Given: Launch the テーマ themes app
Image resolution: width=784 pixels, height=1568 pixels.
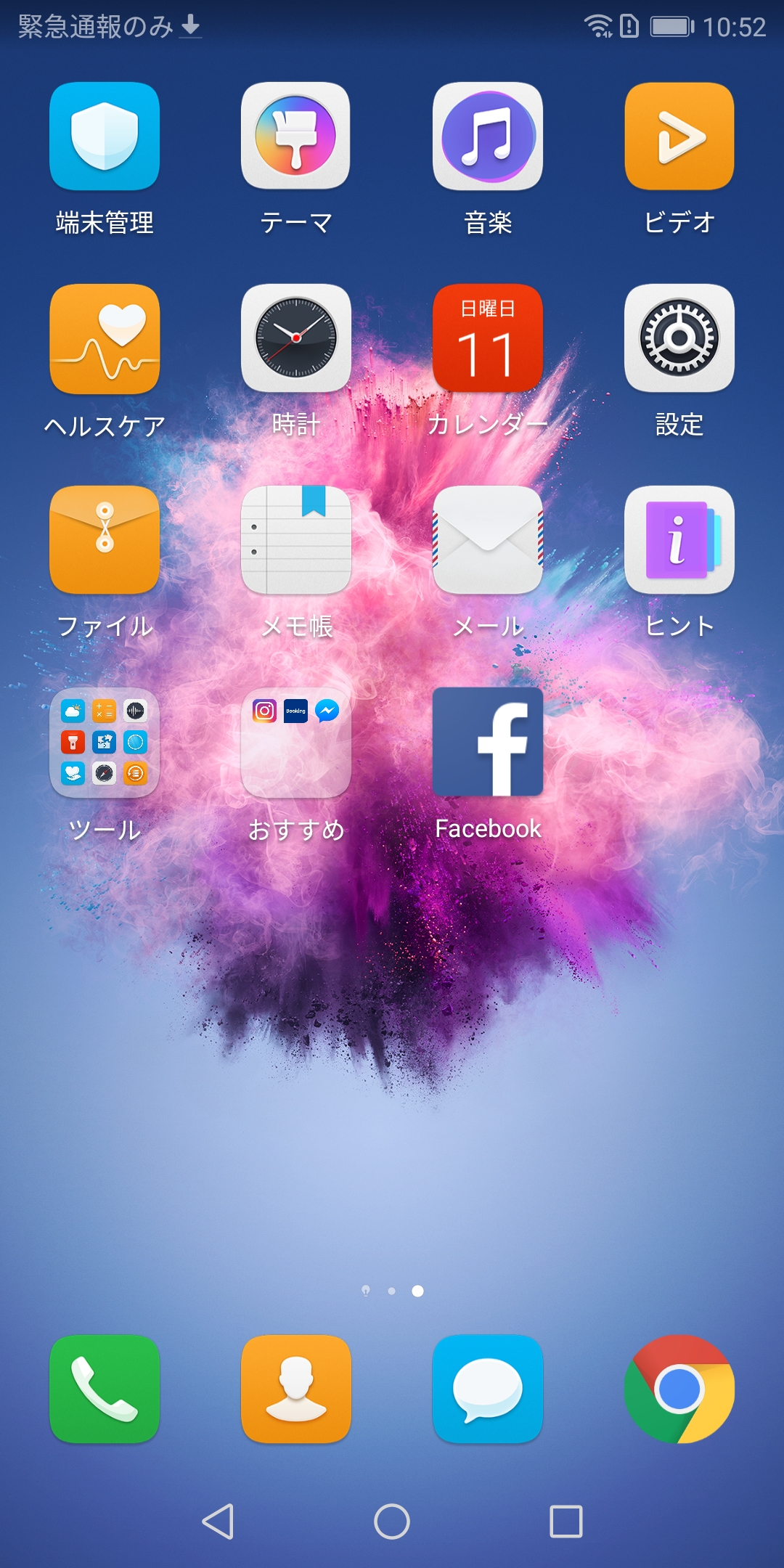Looking at the screenshot, I should click(x=295, y=138).
